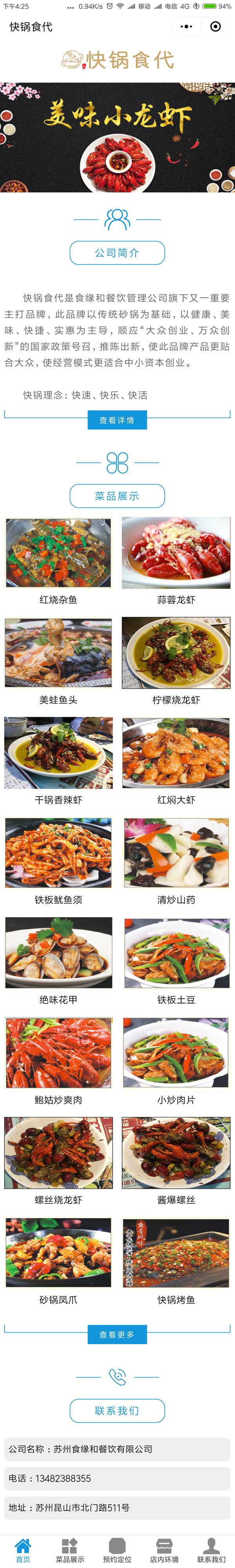
Task: Switch to the 预约定位 tab
Action: pos(117,1550)
